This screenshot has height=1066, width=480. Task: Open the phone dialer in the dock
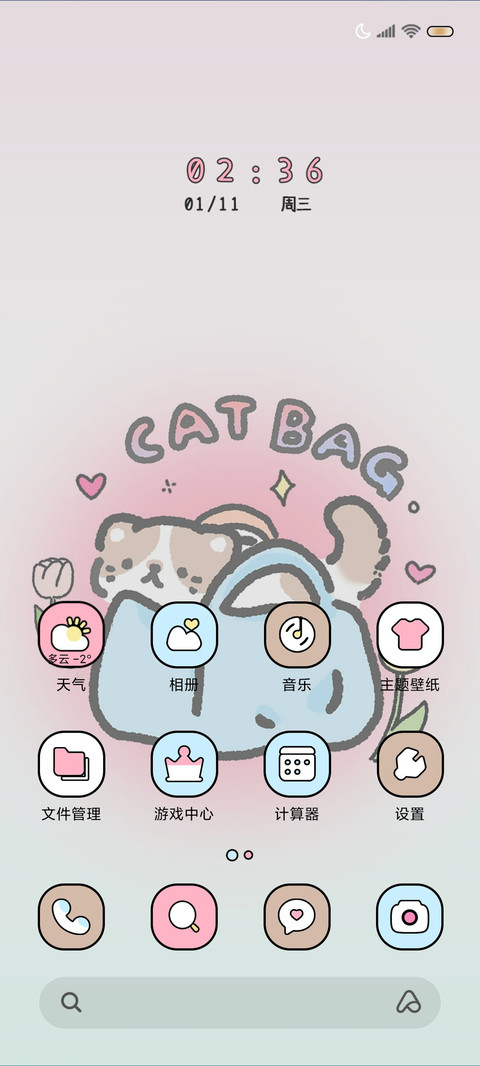click(x=71, y=916)
